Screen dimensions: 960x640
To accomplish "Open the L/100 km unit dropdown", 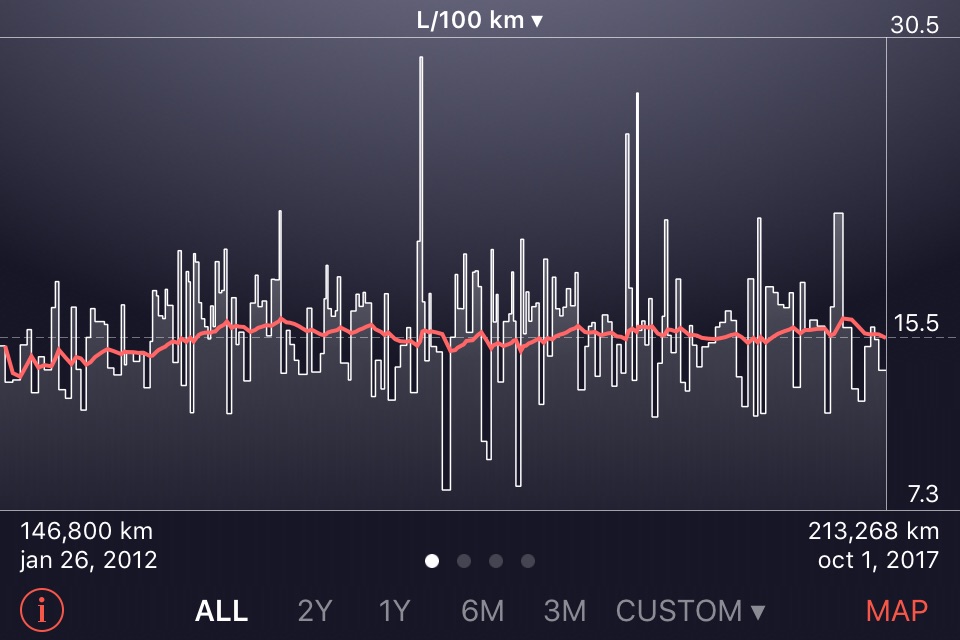I will (x=480, y=20).
